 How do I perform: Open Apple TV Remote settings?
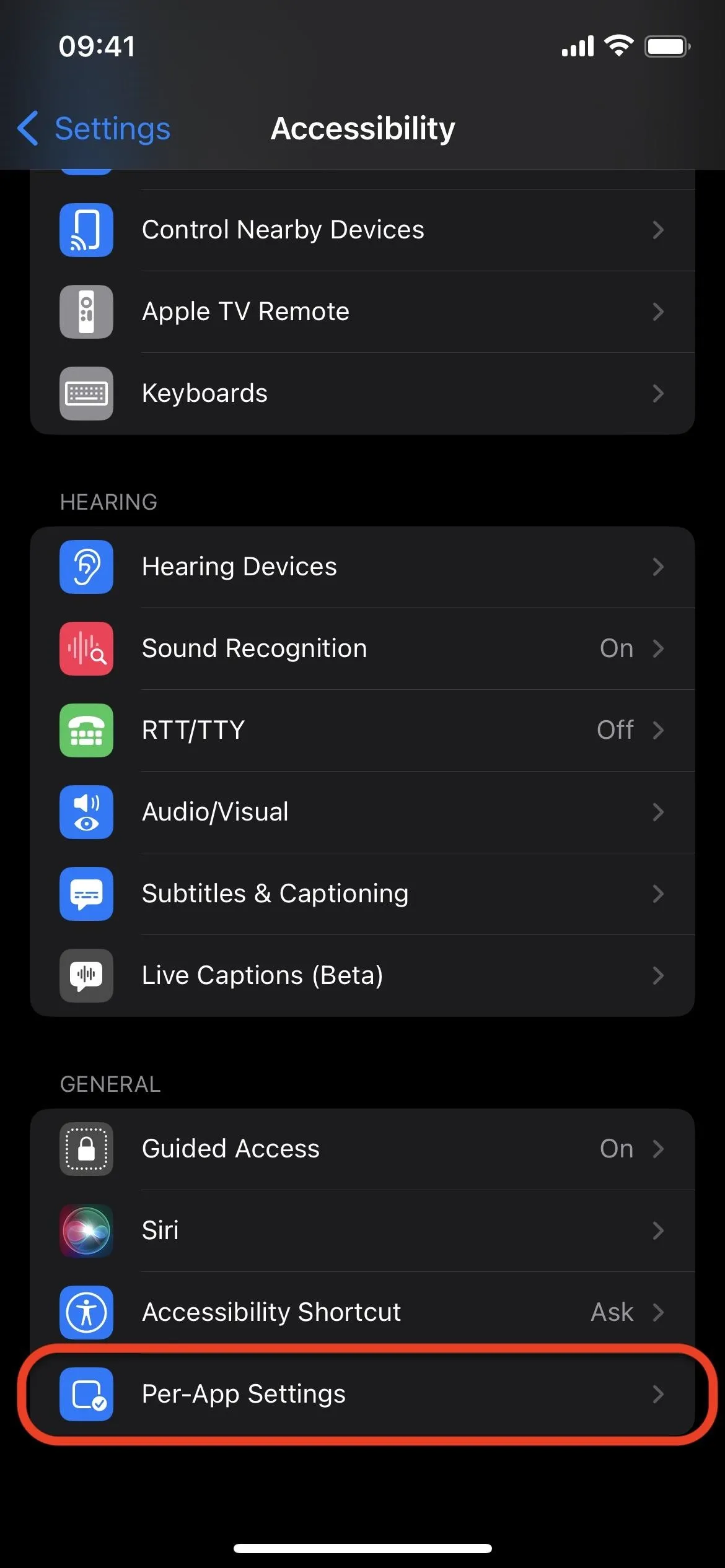click(362, 311)
